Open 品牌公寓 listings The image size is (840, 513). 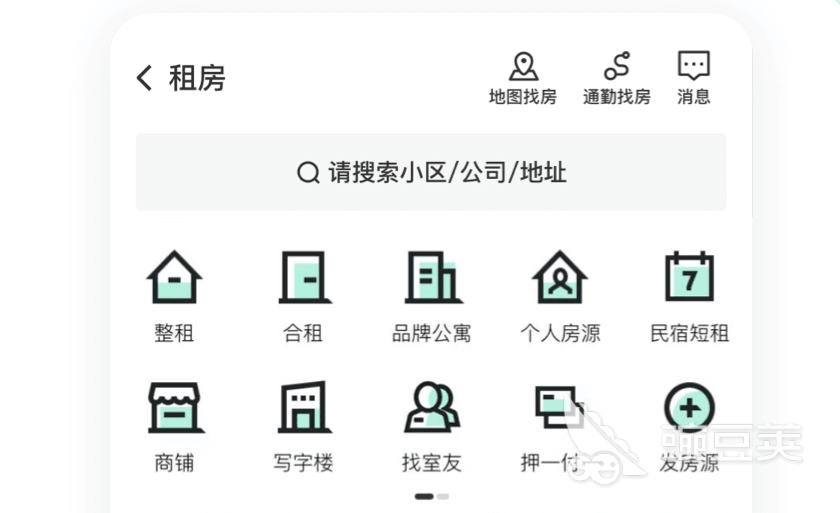point(431,295)
